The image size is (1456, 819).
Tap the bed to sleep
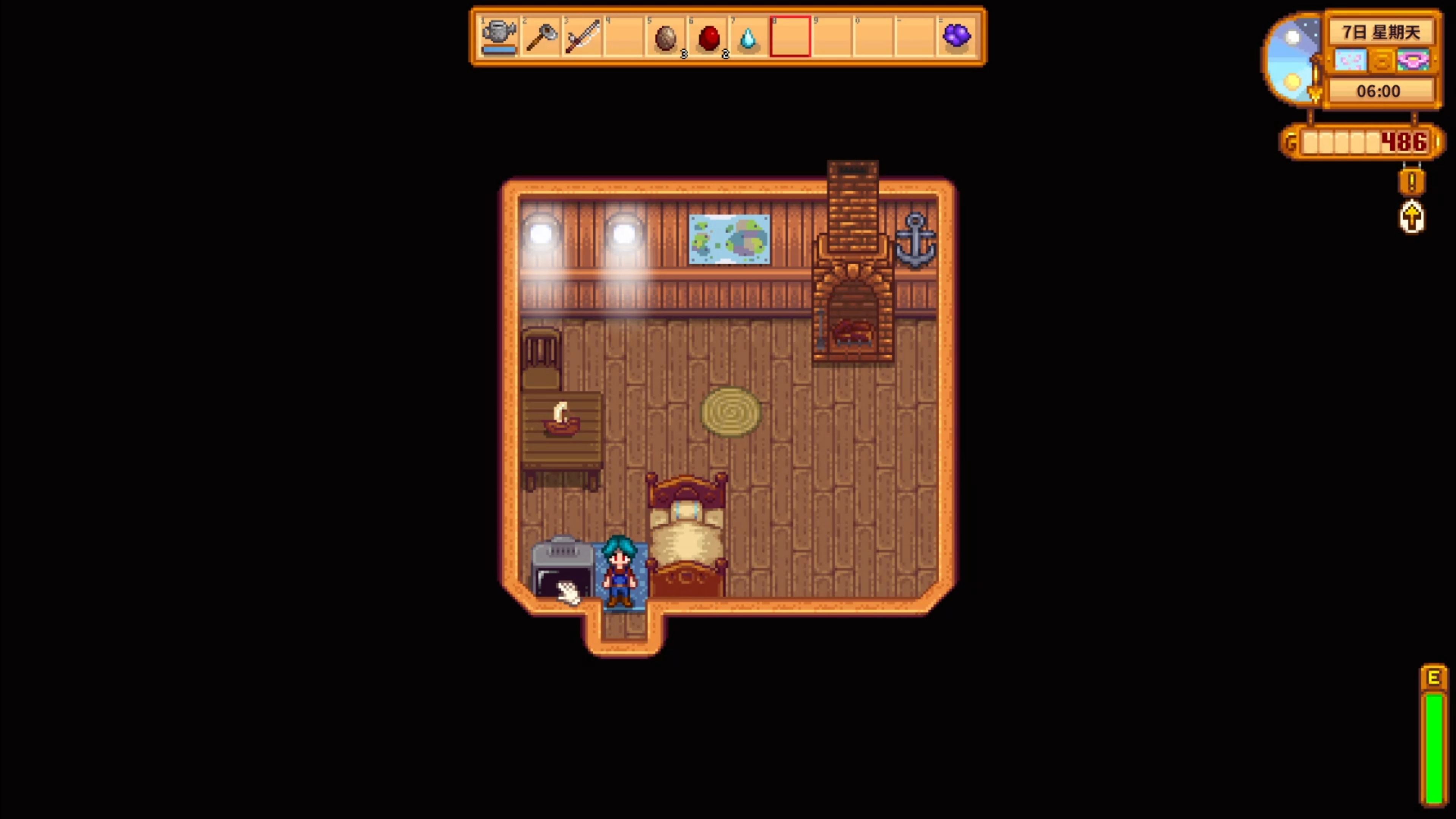[x=686, y=537]
